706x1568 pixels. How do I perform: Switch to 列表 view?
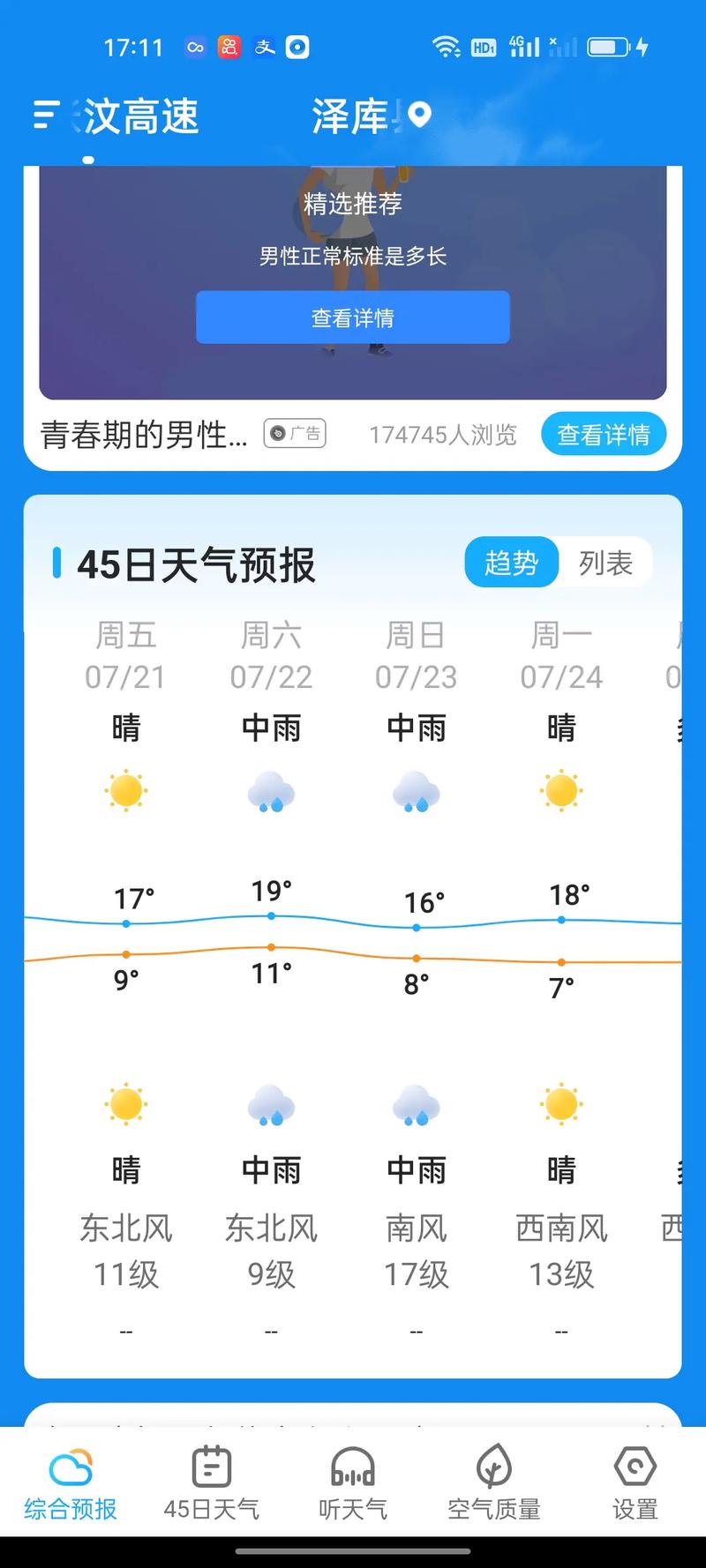(606, 563)
